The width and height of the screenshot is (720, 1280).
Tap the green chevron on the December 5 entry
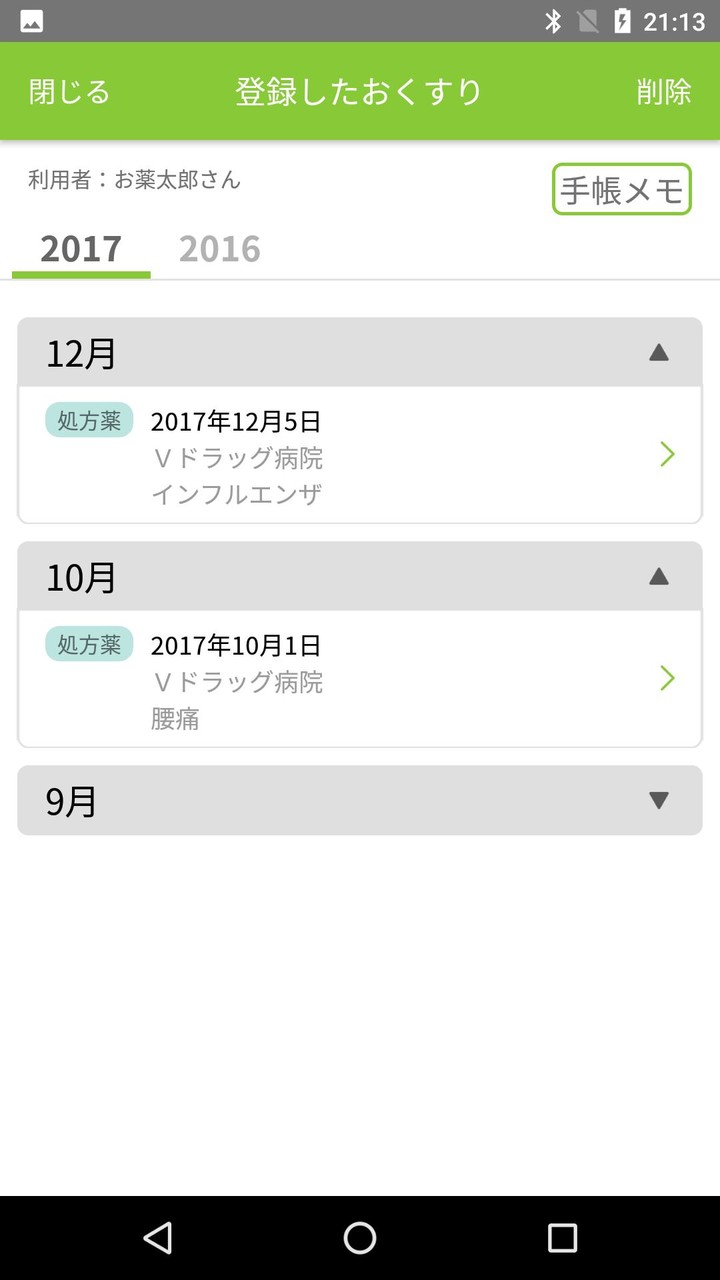[667, 454]
